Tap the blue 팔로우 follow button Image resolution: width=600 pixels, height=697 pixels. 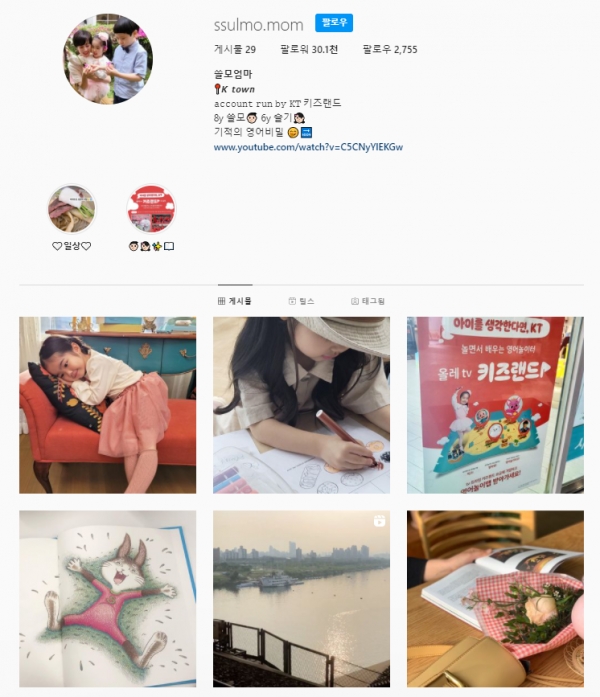334,24
